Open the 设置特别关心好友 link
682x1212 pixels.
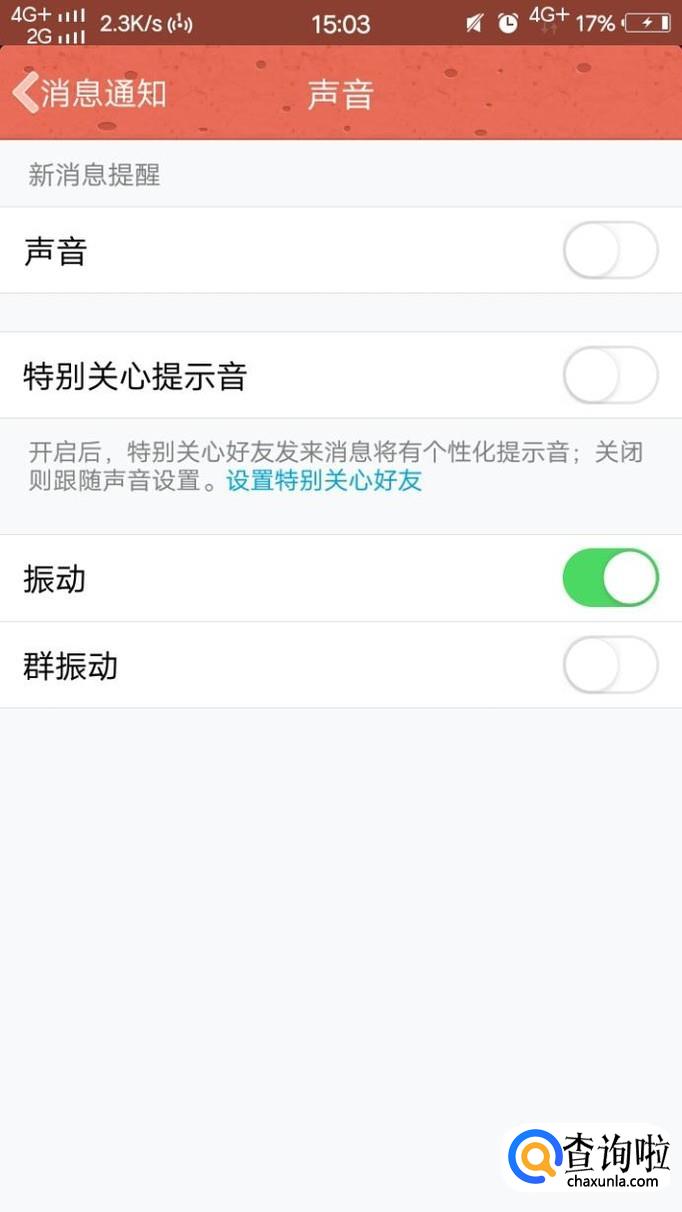tap(324, 481)
